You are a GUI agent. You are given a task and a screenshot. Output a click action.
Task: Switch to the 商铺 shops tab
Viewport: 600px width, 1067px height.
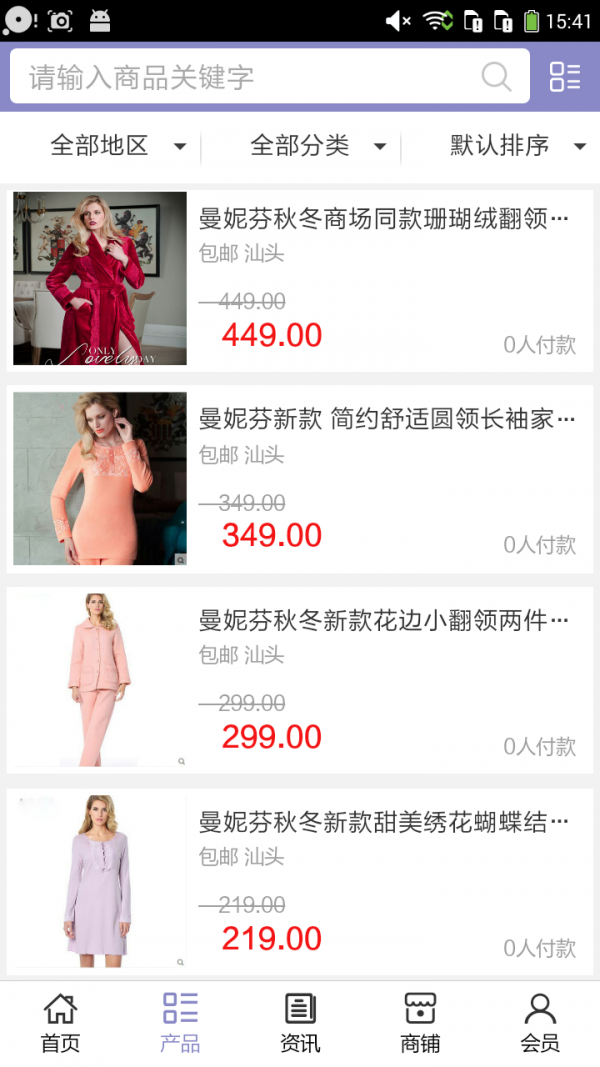(420, 1023)
